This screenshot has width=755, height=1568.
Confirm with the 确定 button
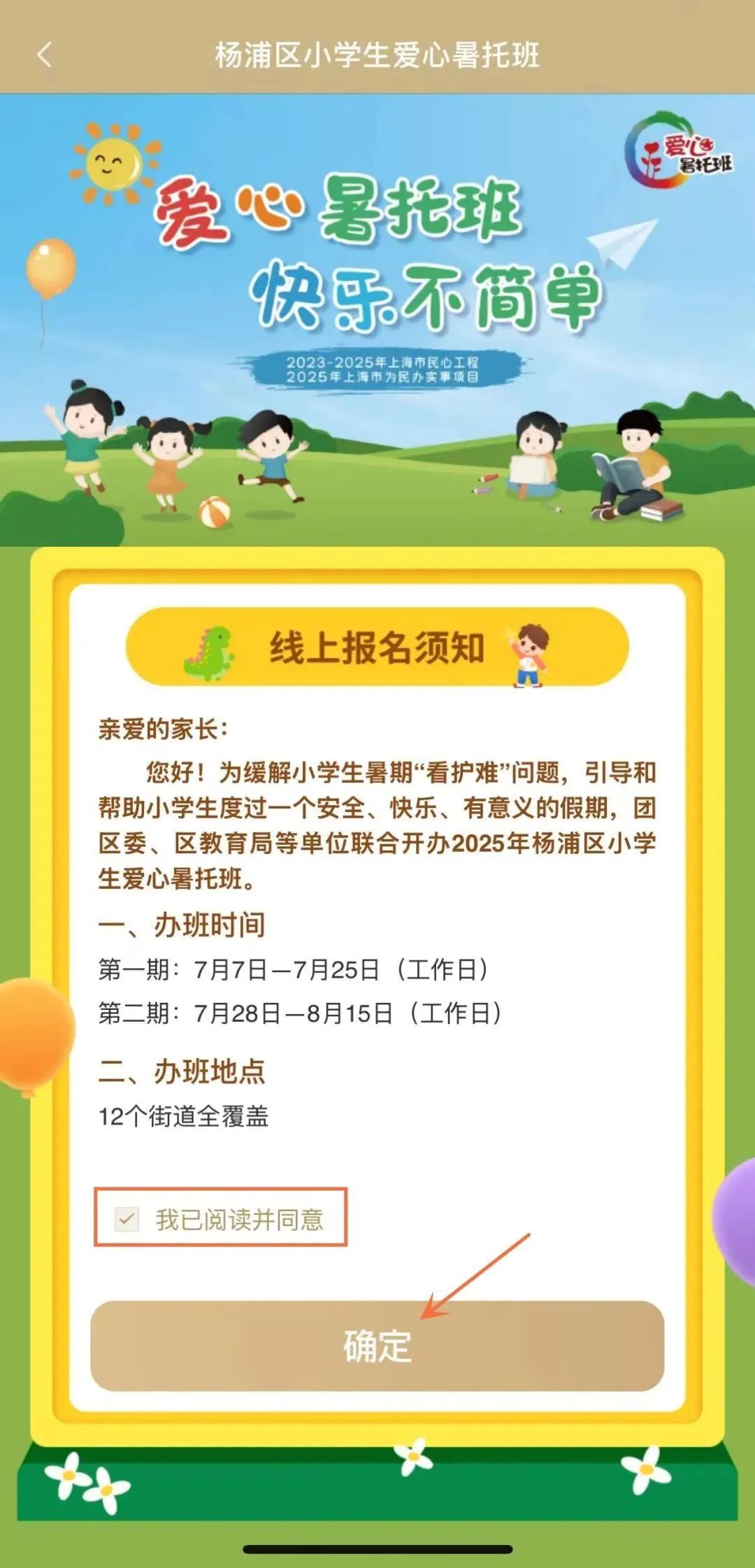[x=377, y=1346]
